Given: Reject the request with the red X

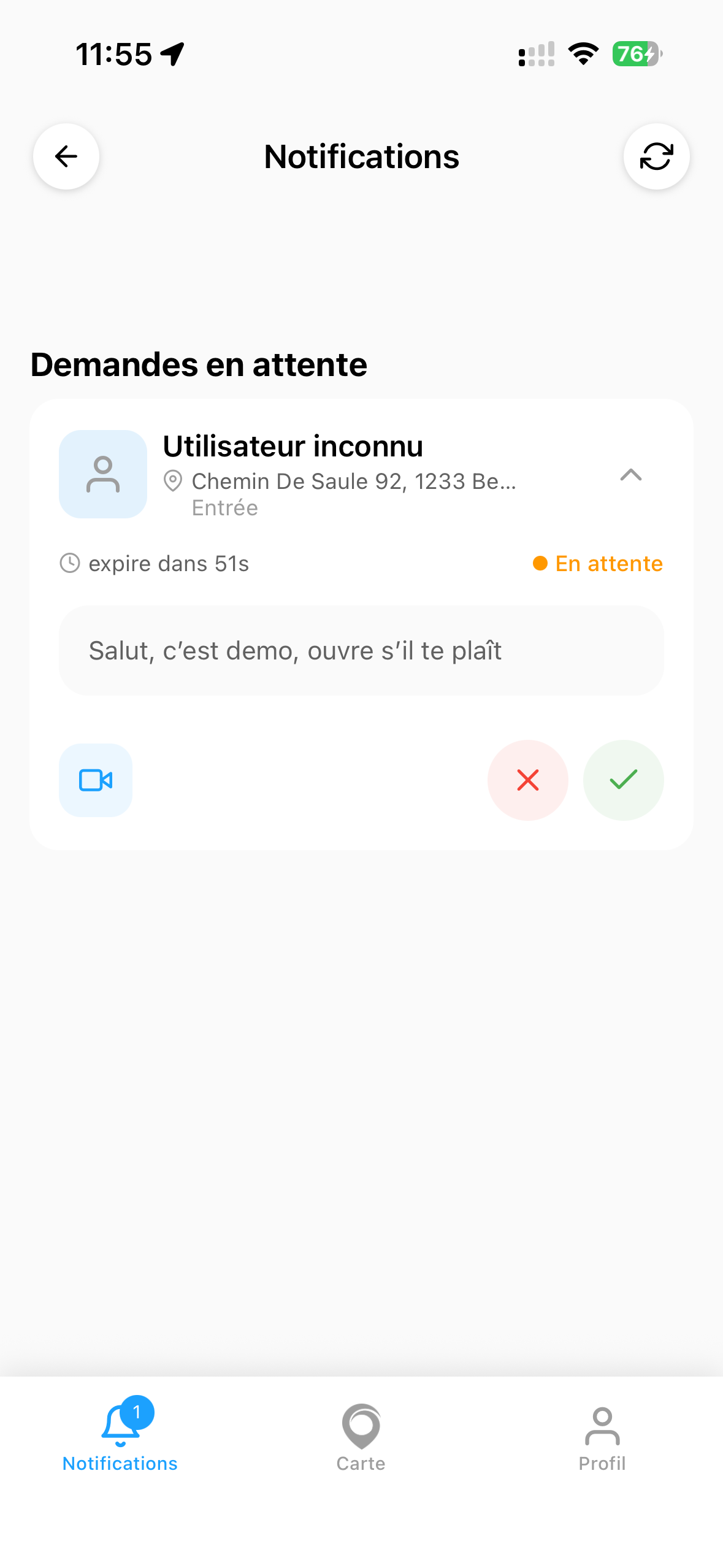Looking at the screenshot, I should 528,780.
